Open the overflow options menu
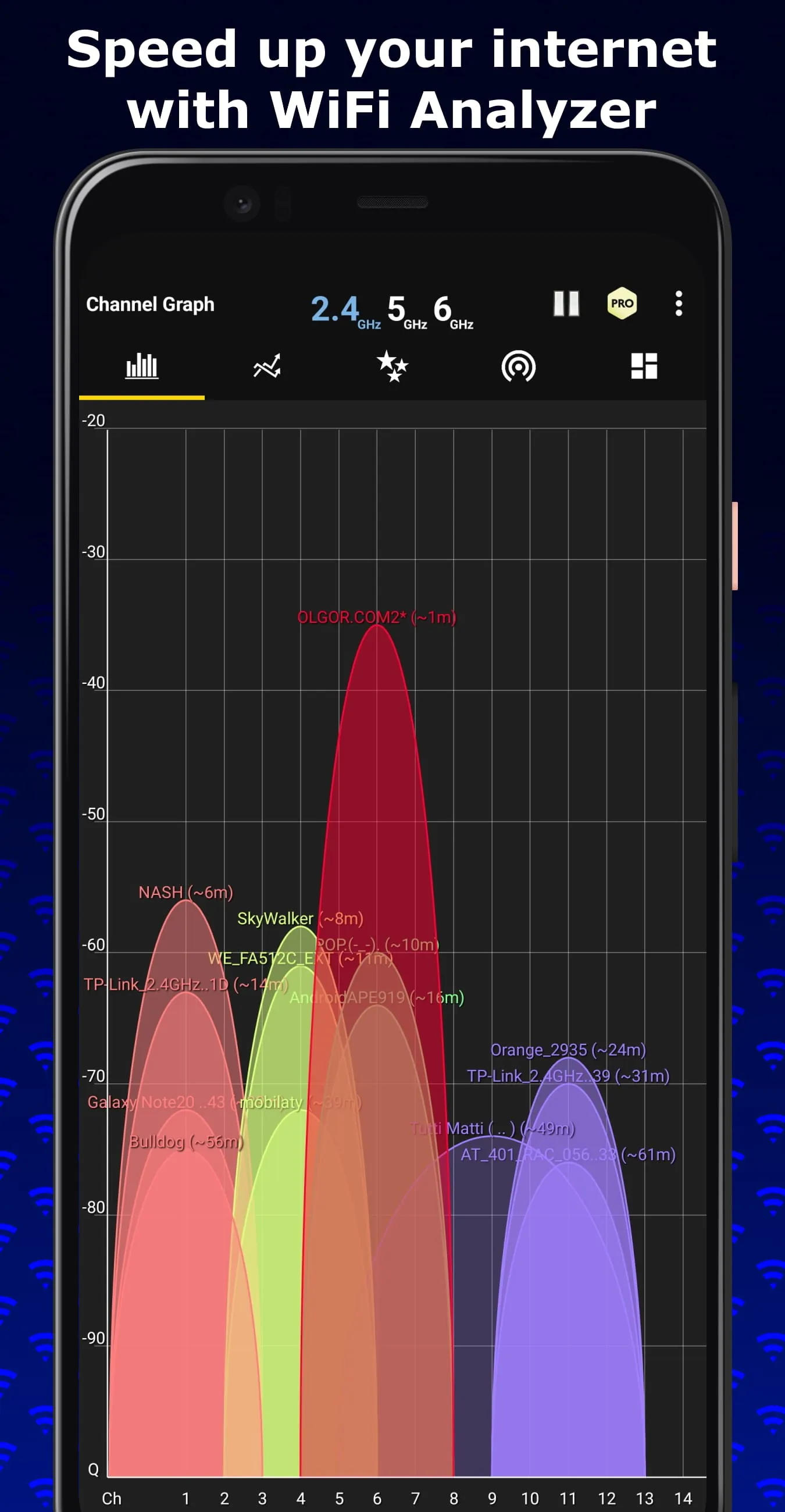Screen dimensions: 785x1512 tap(678, 304)
